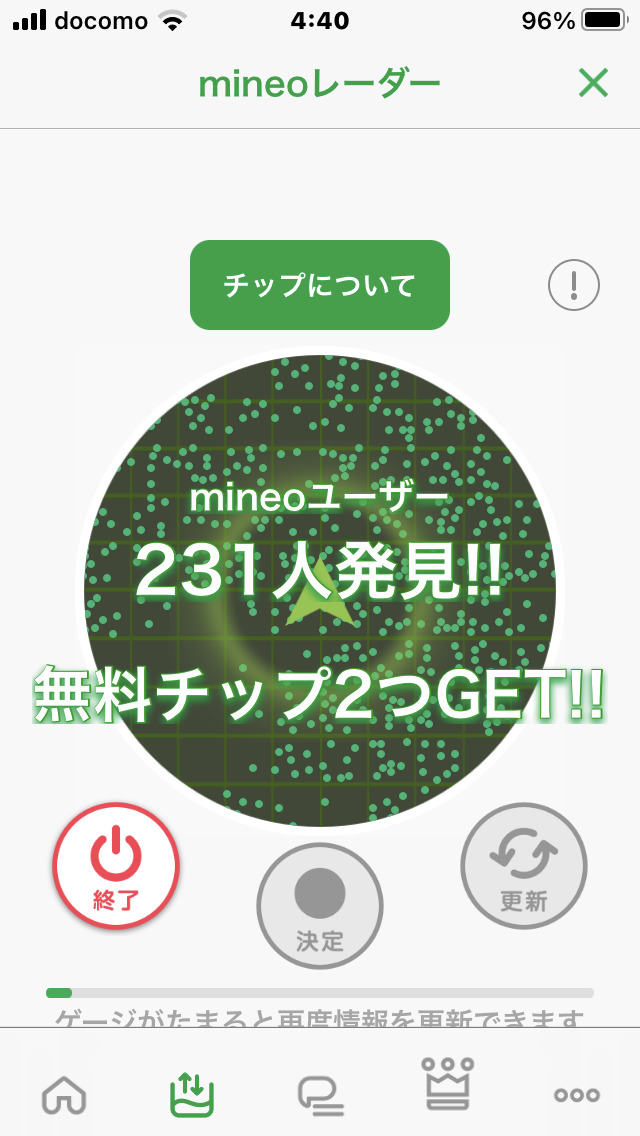
Task: Close the mineoレーダー screen
Action: coord(593,84)
